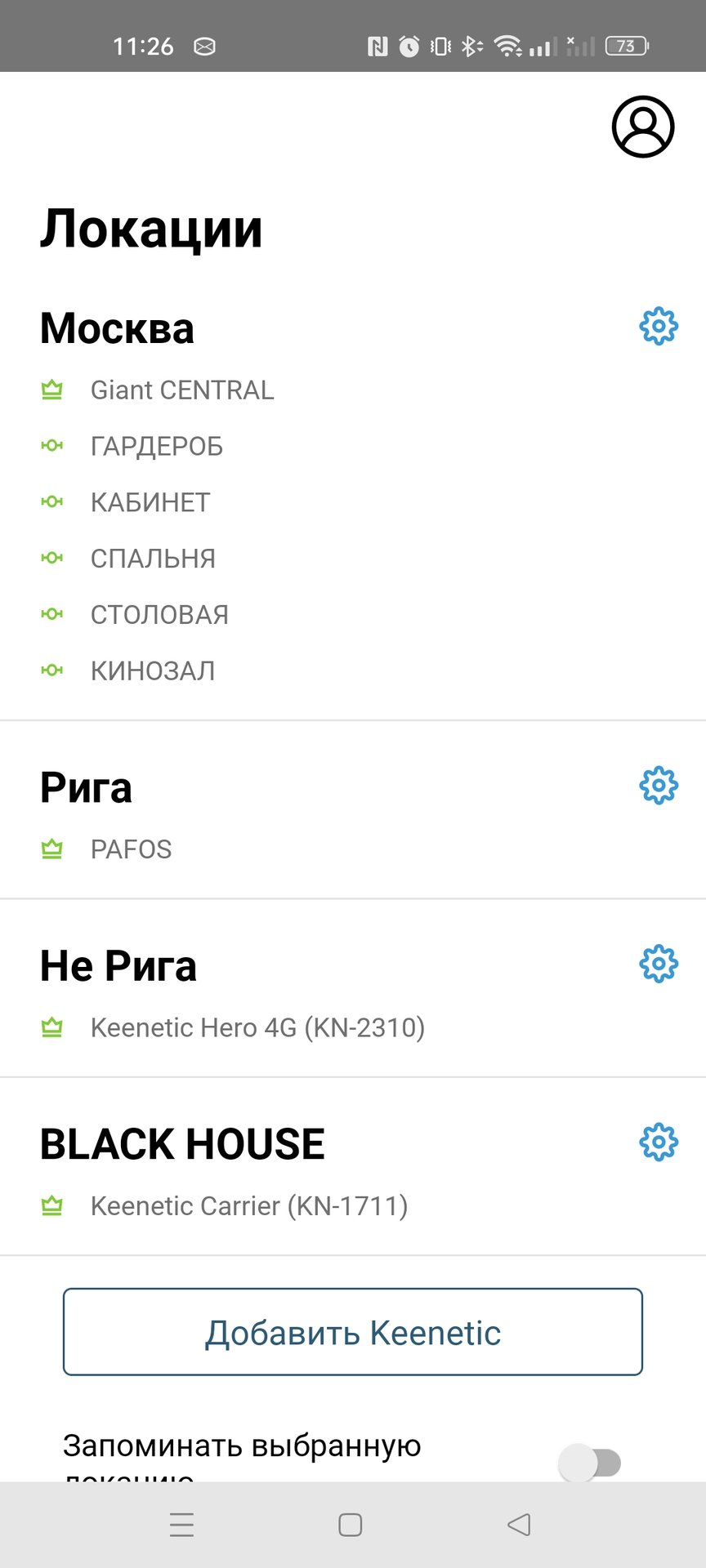
Task: Open the user account profile icon
Action: click(x=643, y=127)
